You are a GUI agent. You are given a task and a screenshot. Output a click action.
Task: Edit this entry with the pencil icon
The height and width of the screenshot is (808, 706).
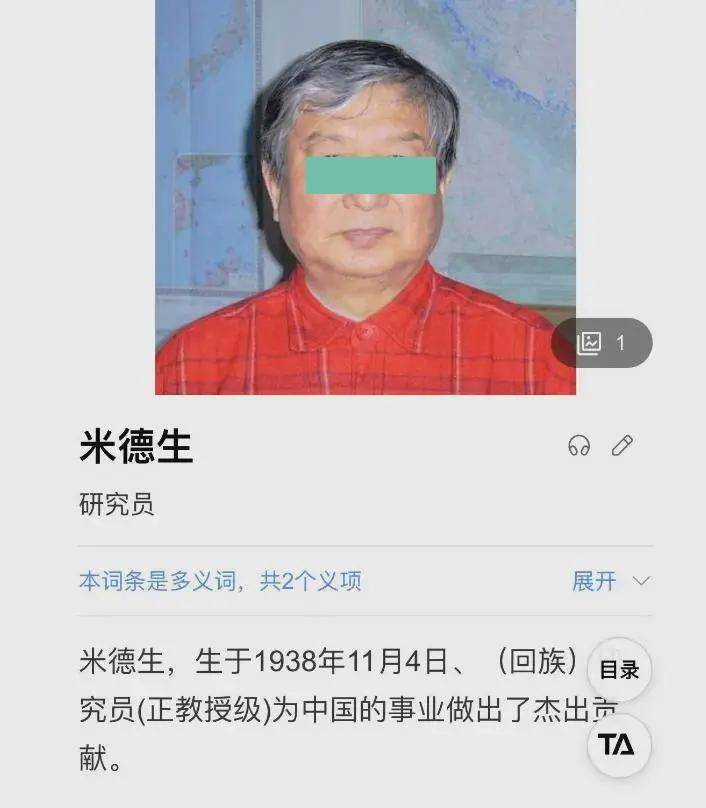tap(622, 446)
